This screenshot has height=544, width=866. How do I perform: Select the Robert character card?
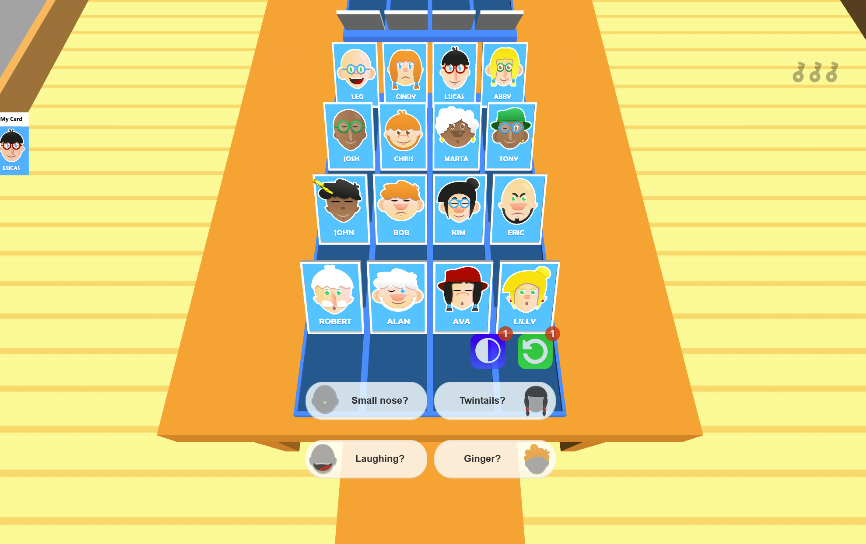333,297
